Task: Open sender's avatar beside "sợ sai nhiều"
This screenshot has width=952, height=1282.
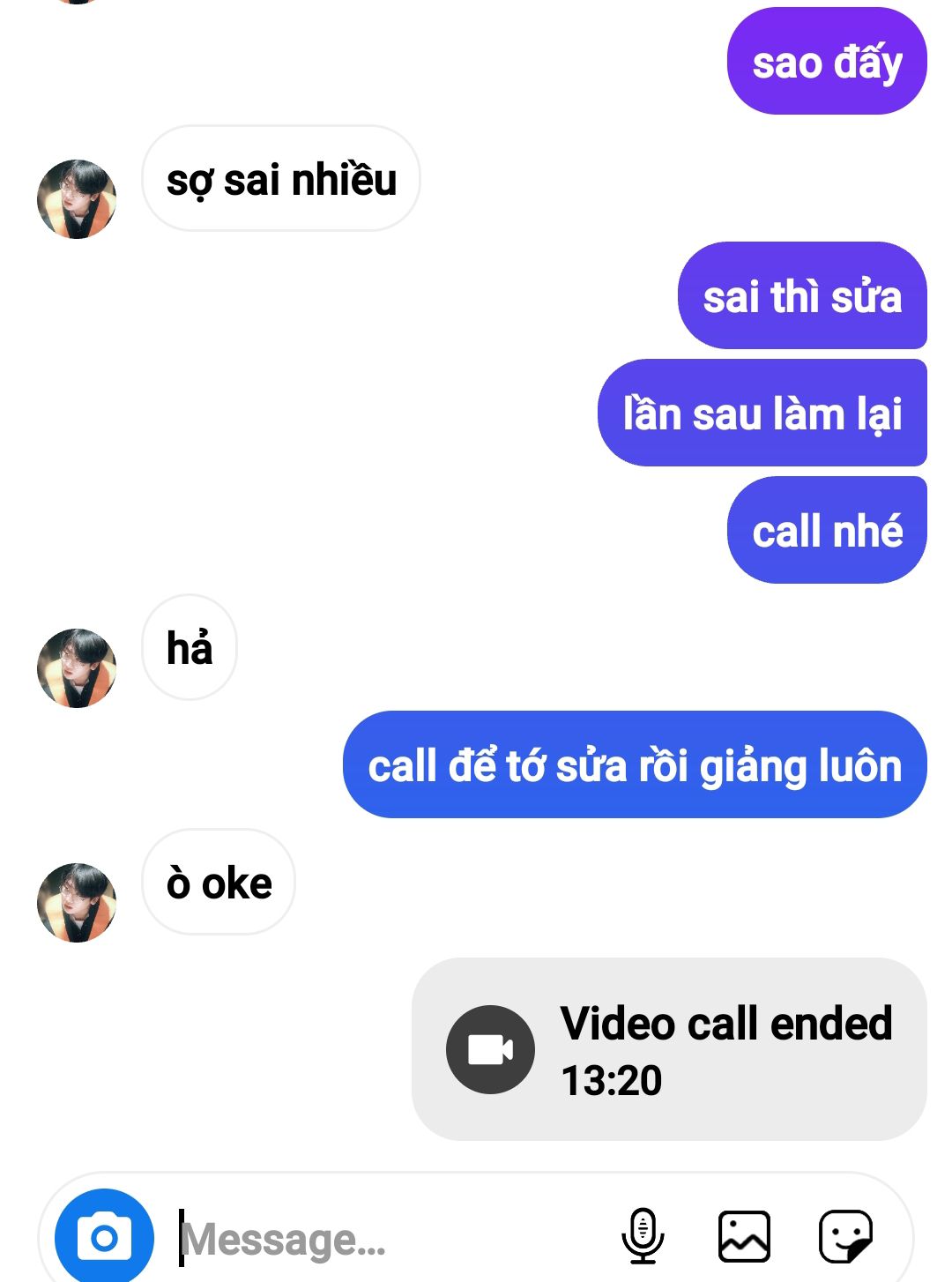Action: (x=77, y=199)
